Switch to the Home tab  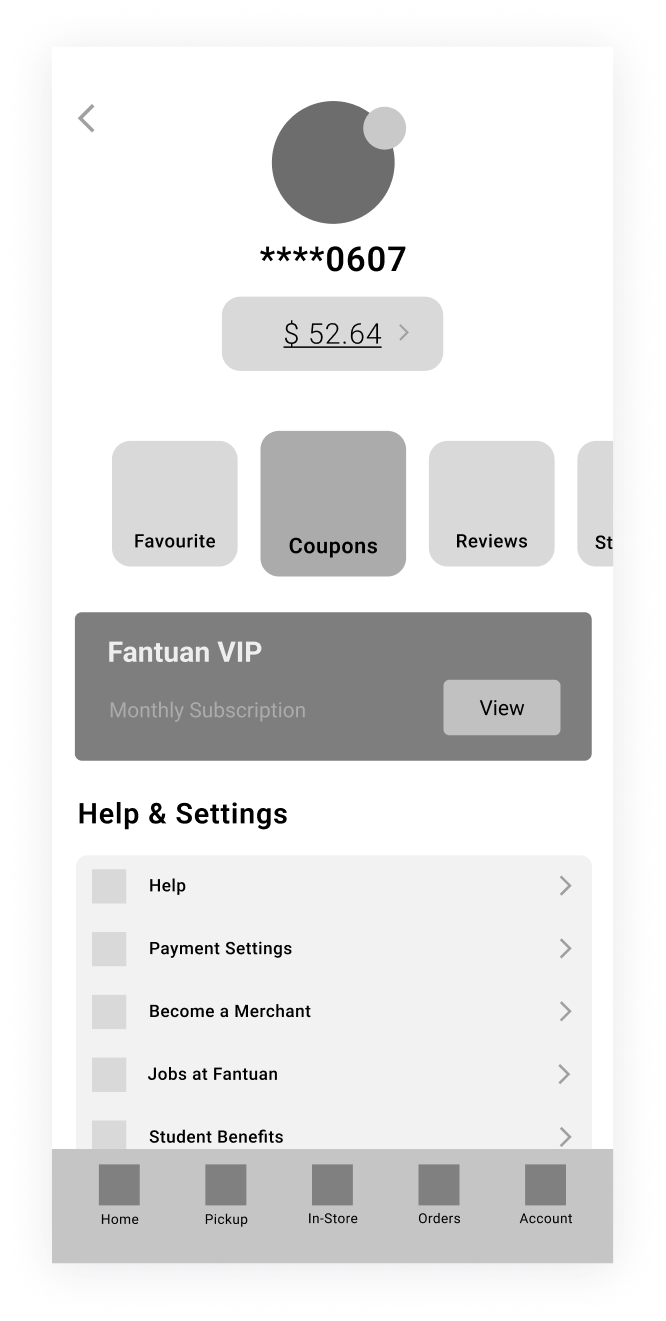pyautogui.click(x=119, y=1195)
